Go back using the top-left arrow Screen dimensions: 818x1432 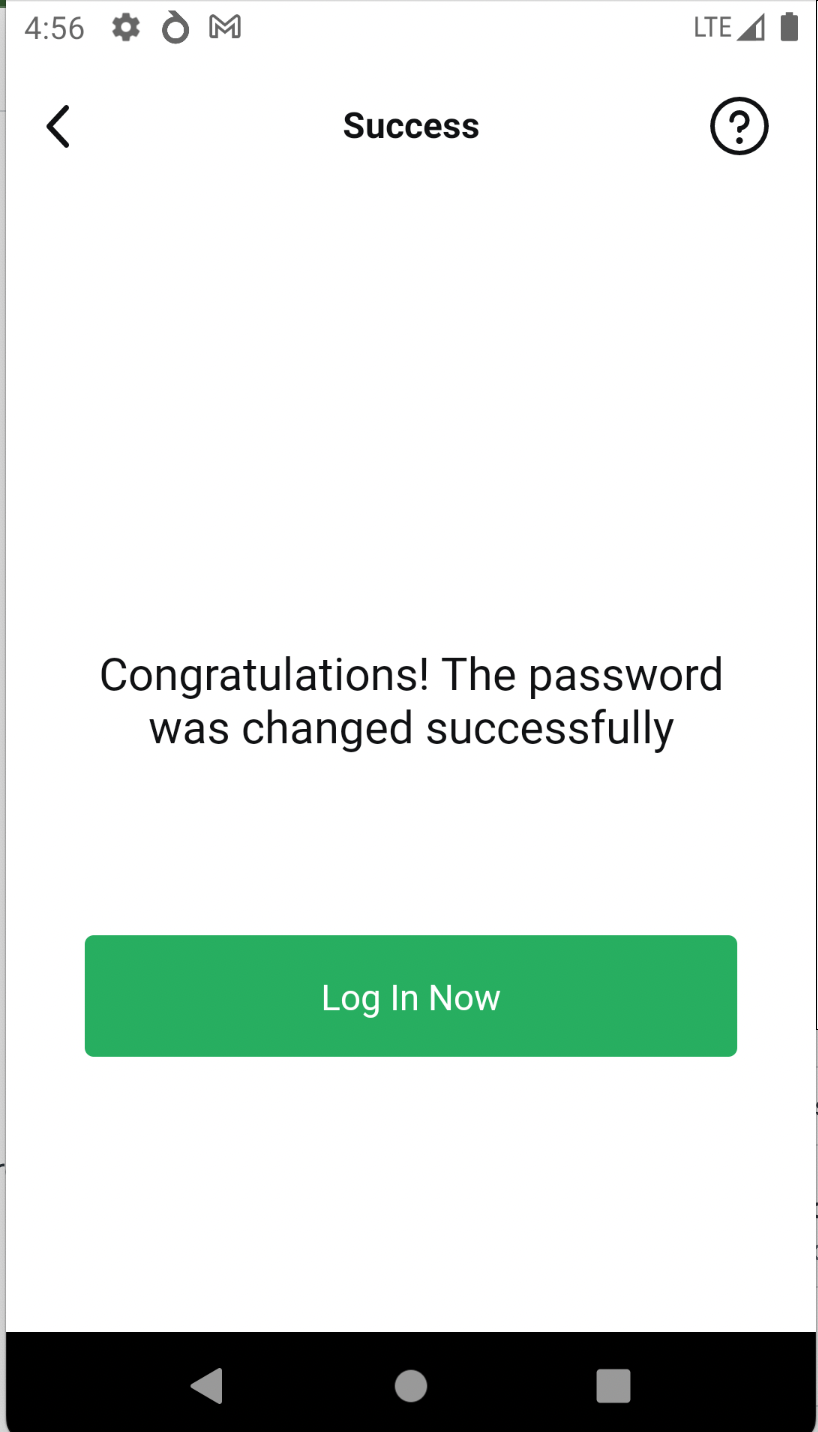[x=58, y=127]
